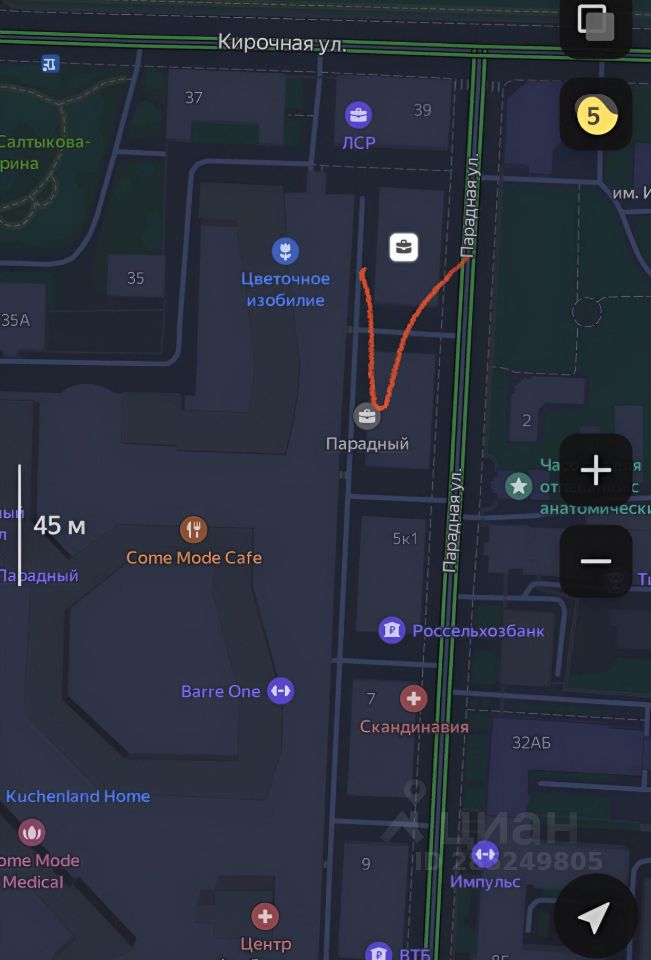This screenshot has width=651, height=960.
Task: Select the Barre One fitness marker
Action: click(x=281, y=691)
